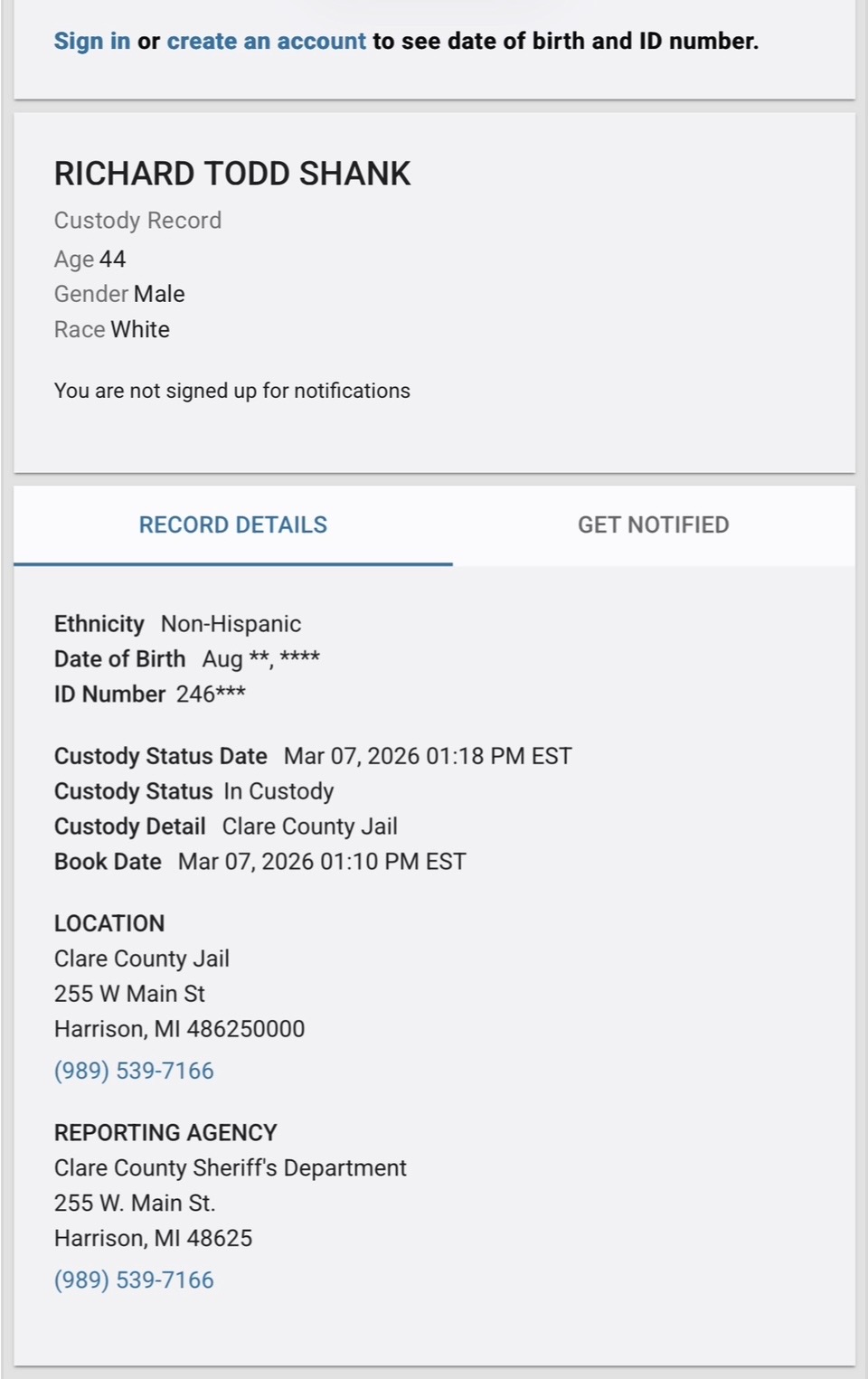
Task: Select the Record Details tab
Action: tap(232, 525)
